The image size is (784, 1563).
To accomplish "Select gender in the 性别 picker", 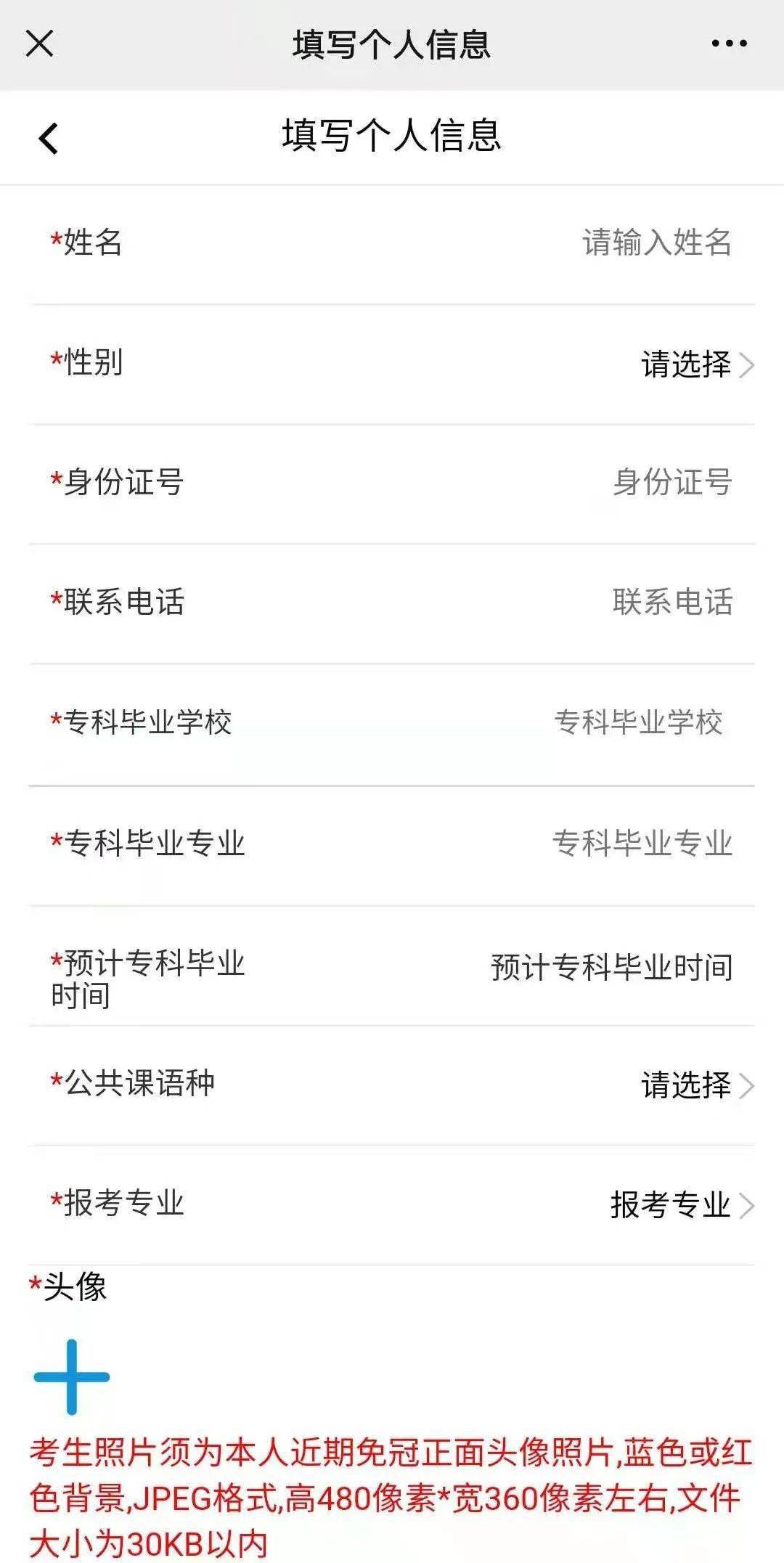I will [695, 364].
